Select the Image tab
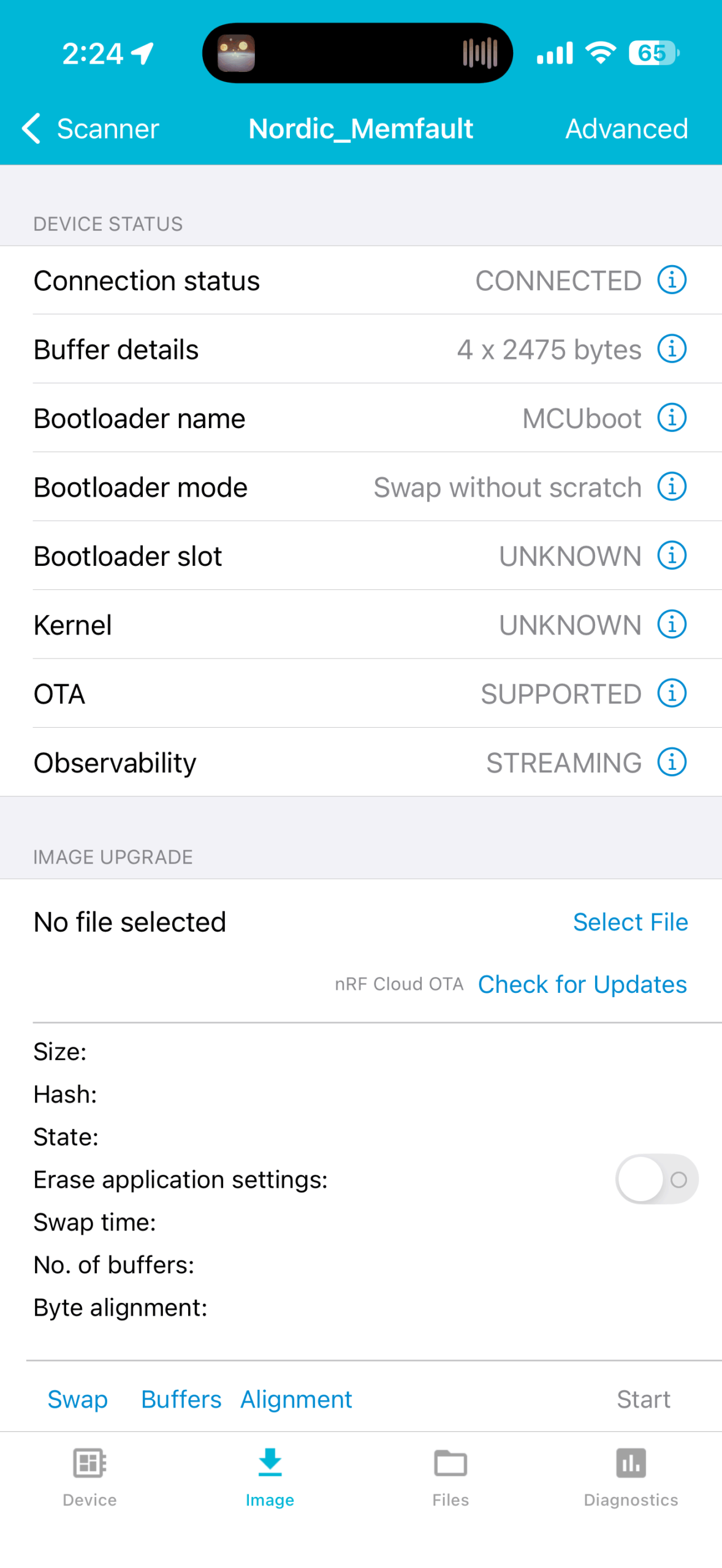This screenshot has width=722, height=1568. [x=270, y=1477]
